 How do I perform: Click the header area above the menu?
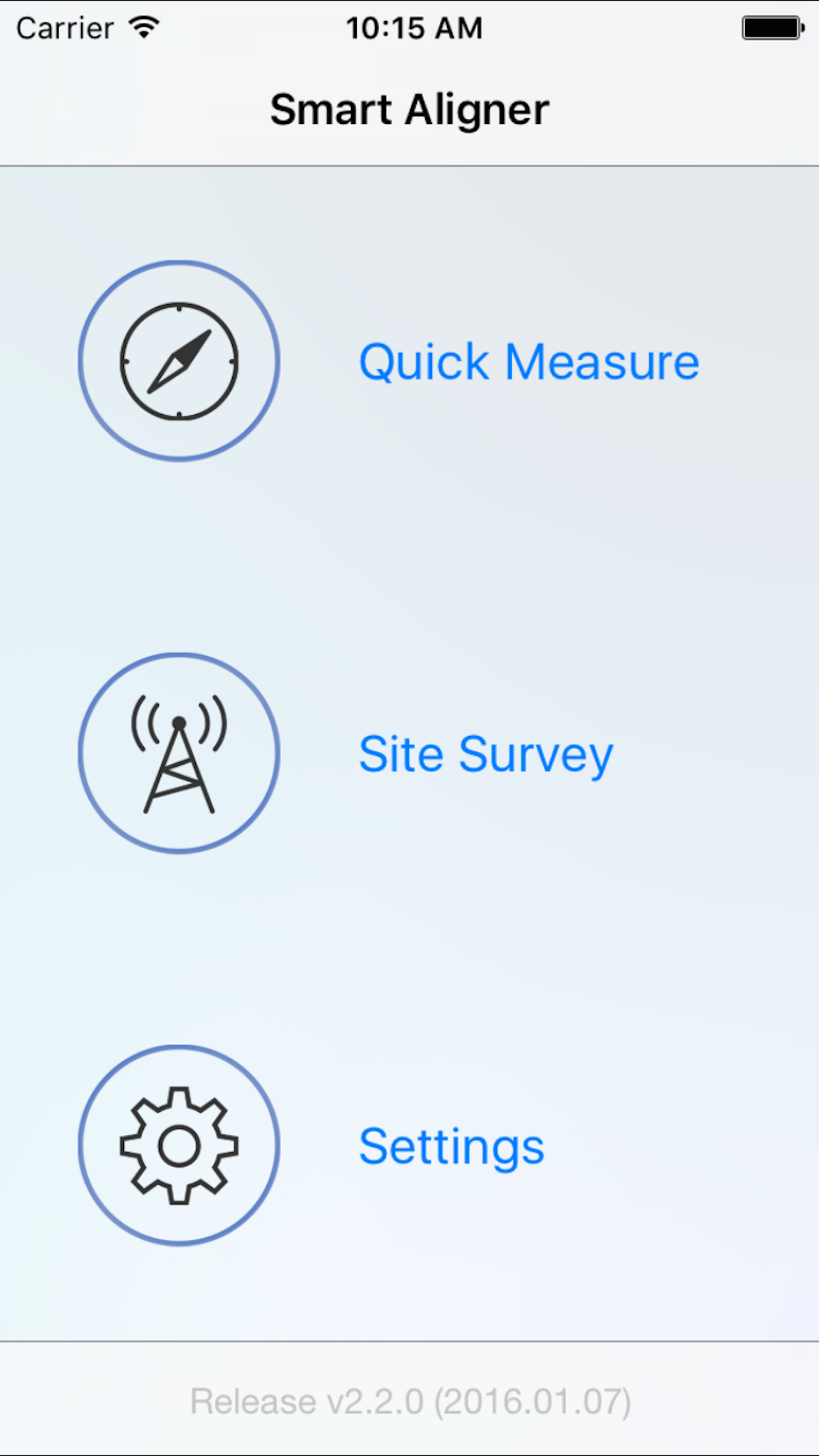pyautogui.click(x=409, y=109)
